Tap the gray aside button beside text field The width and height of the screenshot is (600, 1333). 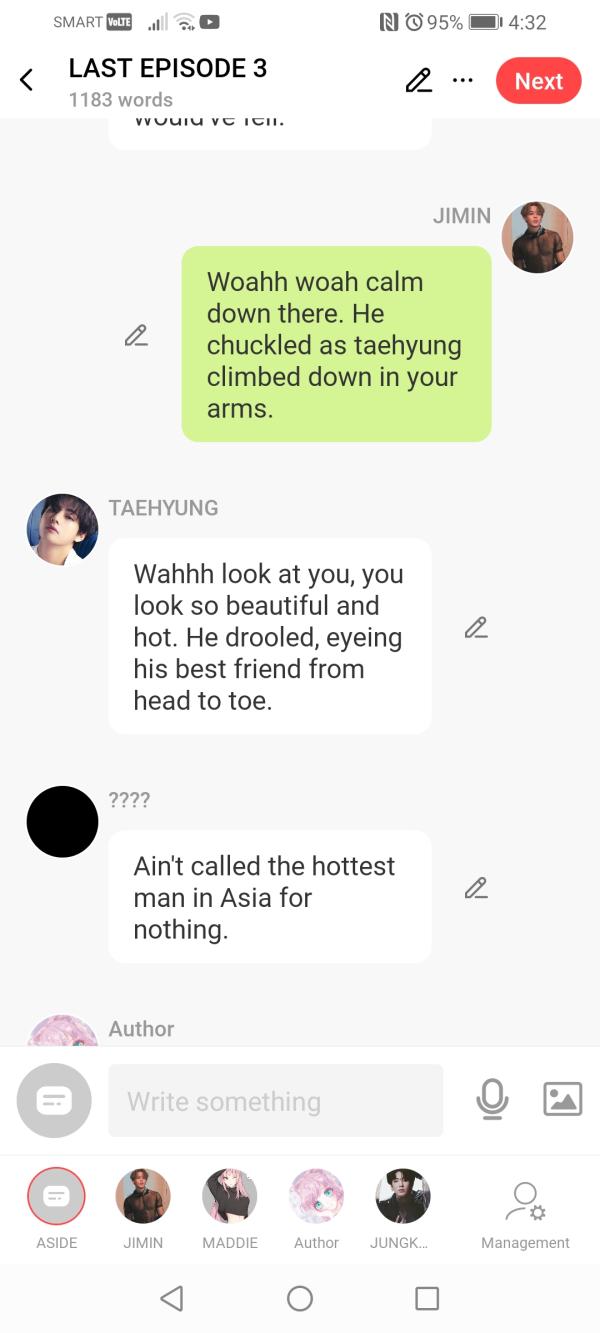(x=54, y=1101)
